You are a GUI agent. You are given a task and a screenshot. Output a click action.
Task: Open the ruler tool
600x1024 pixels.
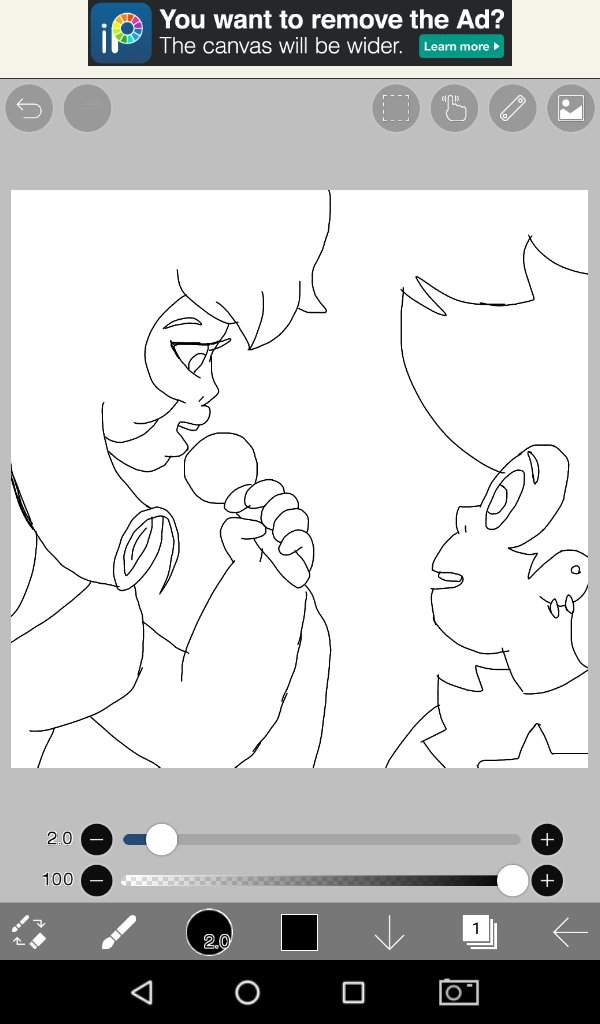pos(512,108)
